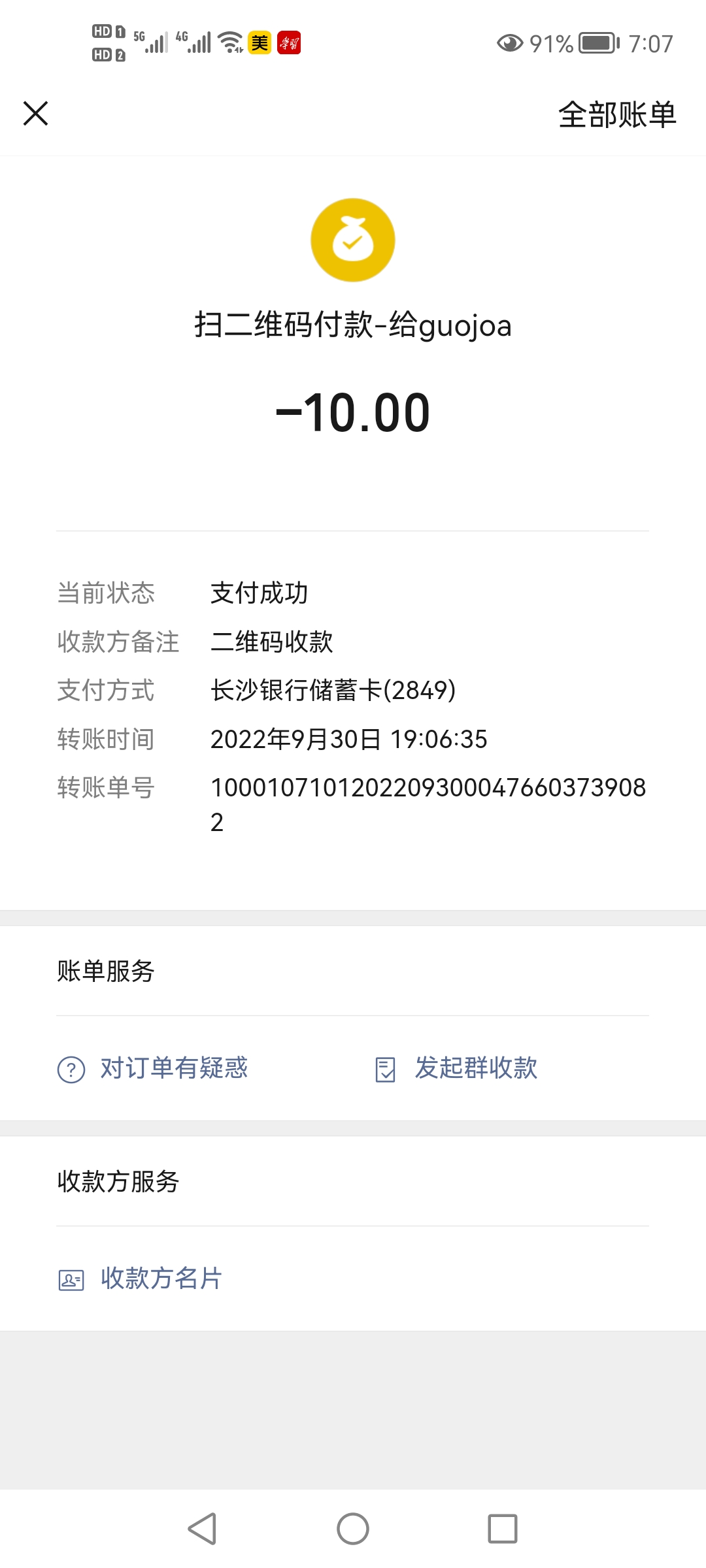Tap the home circle navigation button
This screenshot has height=1568, width=706.
click(353, 1528)
